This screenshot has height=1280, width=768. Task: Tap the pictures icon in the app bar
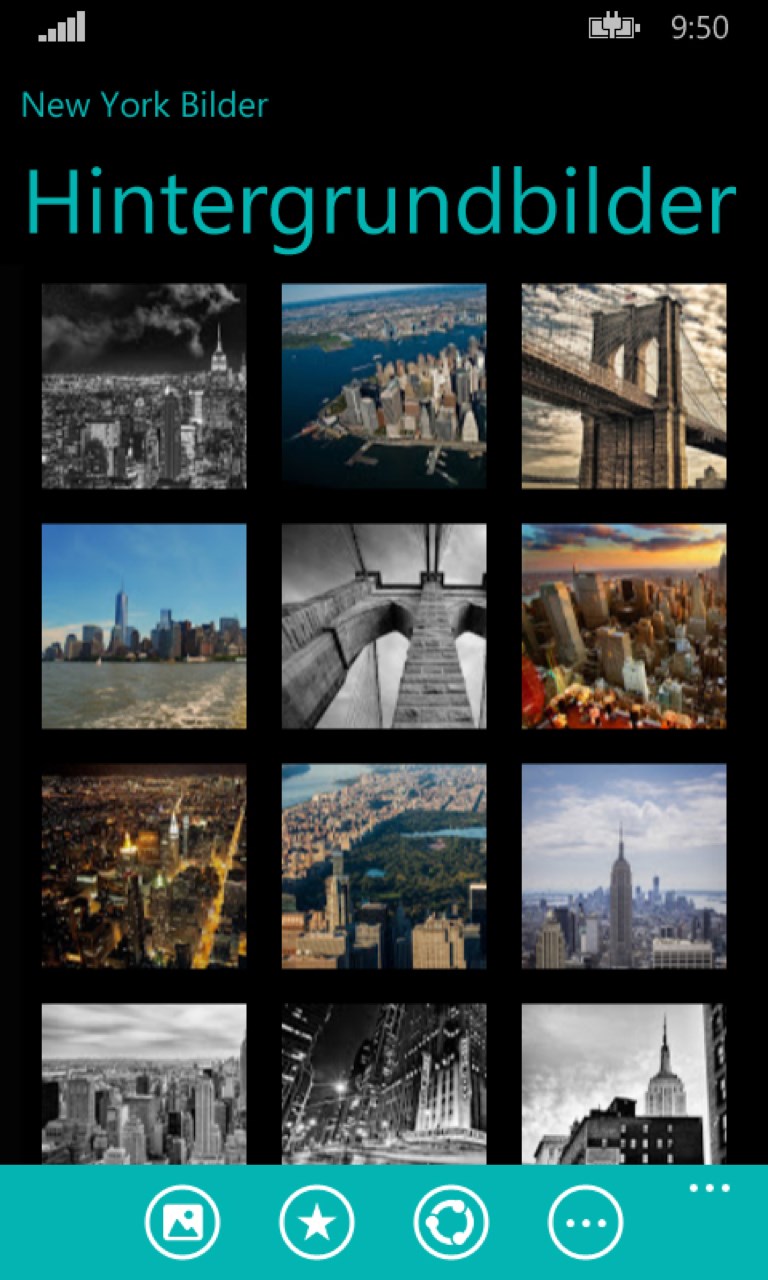point(182,1222)
